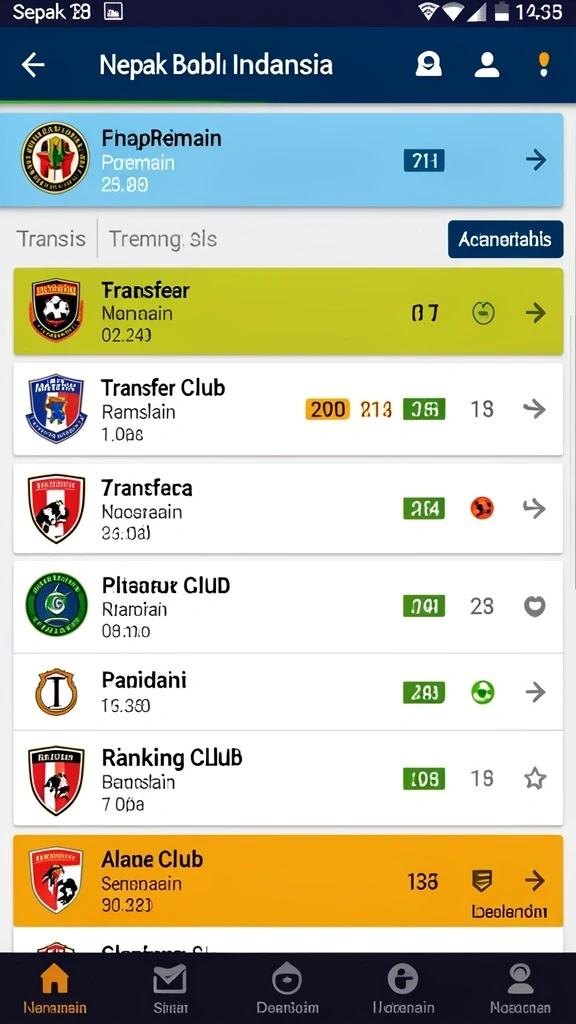Switch to the Tremng sls tab
This screenshot has width=576, height=1024.
[x=163, y=239]
